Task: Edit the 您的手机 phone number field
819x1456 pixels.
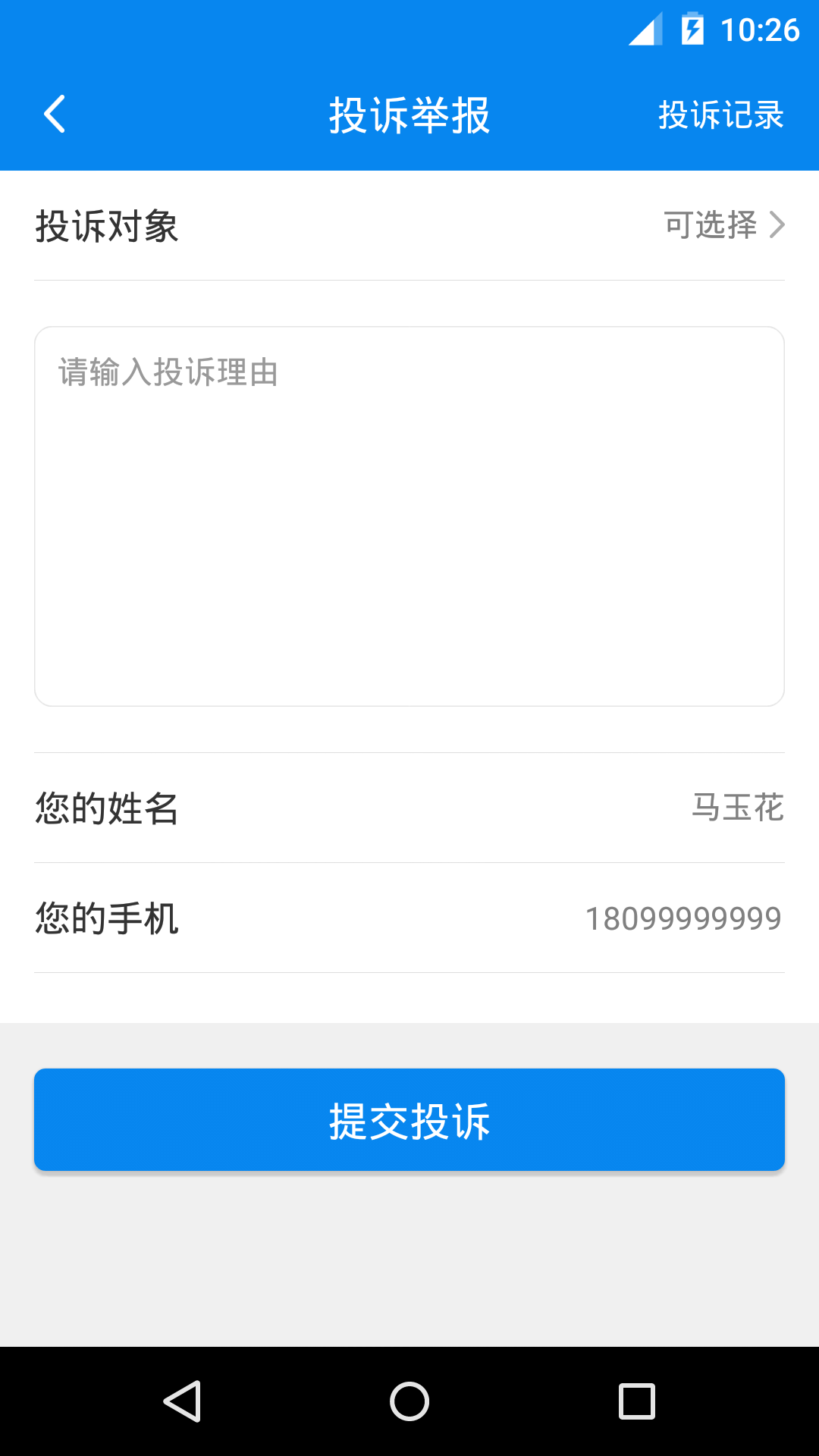Action: 409,918
